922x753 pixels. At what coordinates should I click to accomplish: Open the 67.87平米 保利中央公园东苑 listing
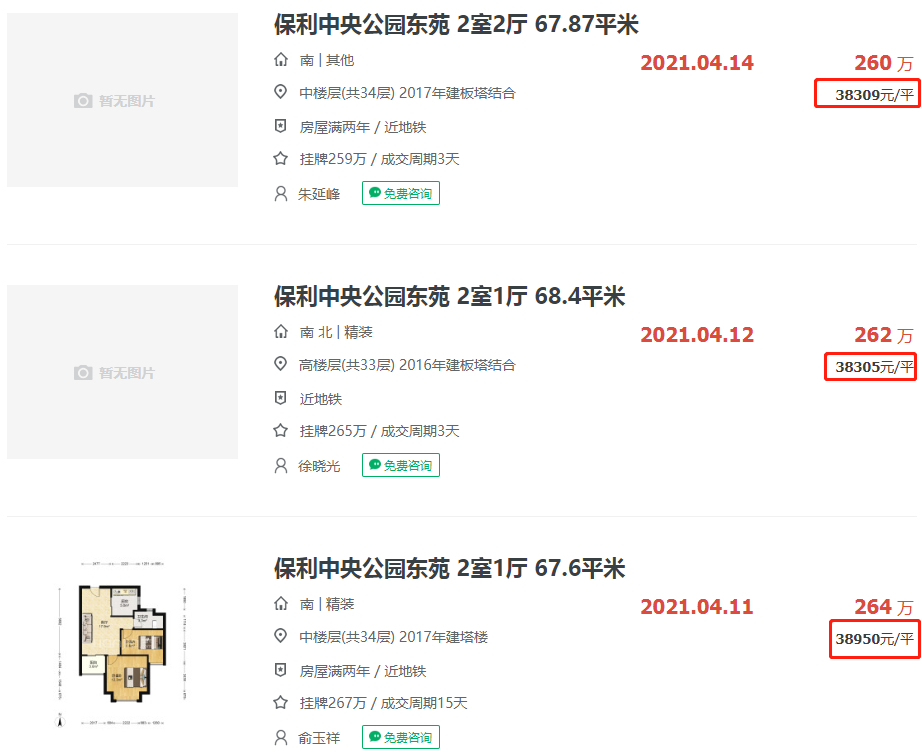[x=456, y=25]
